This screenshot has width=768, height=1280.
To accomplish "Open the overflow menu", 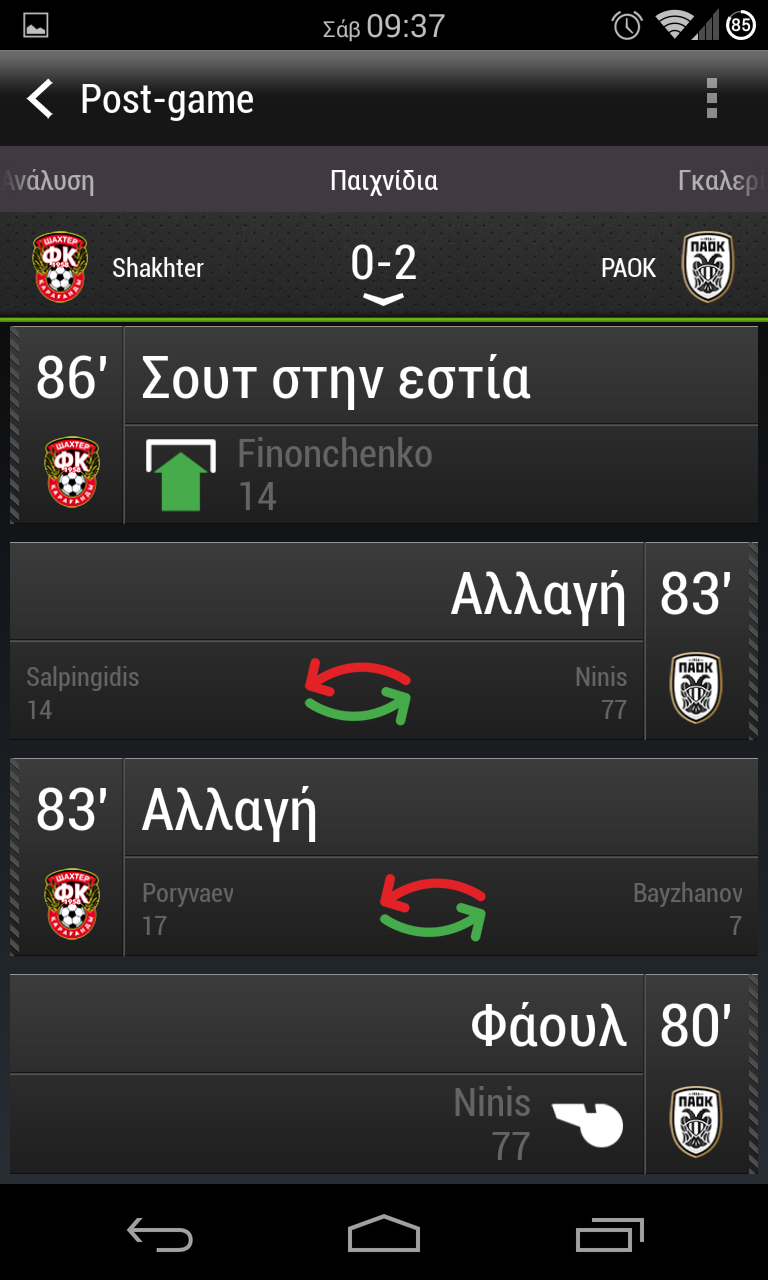I will [x=711, y=99].
